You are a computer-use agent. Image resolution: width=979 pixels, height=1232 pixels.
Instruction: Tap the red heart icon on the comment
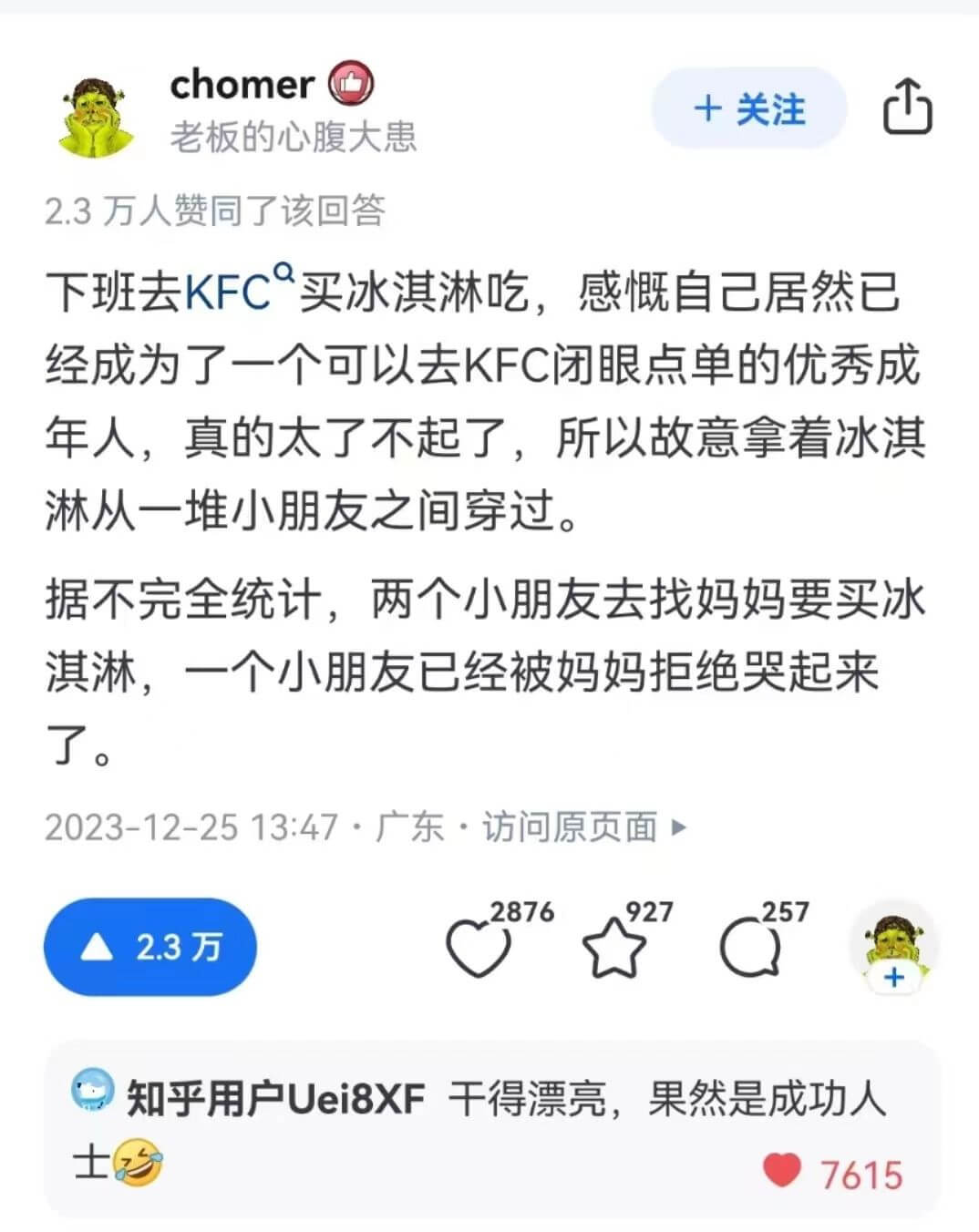(780, 1171)
